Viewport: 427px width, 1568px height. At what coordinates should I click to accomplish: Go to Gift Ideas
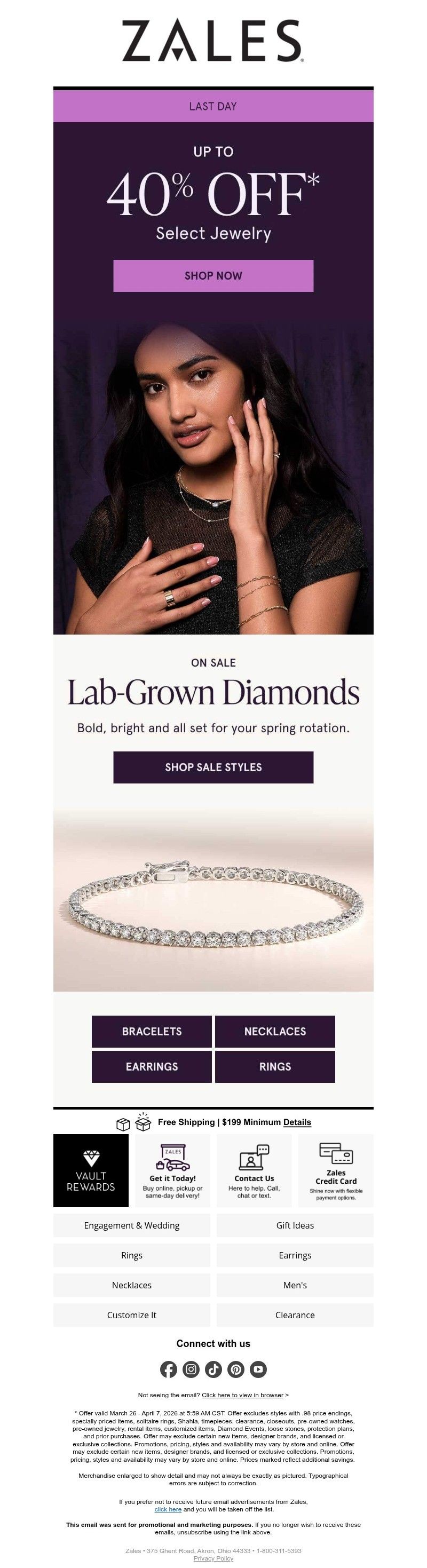click(295, 1225)
